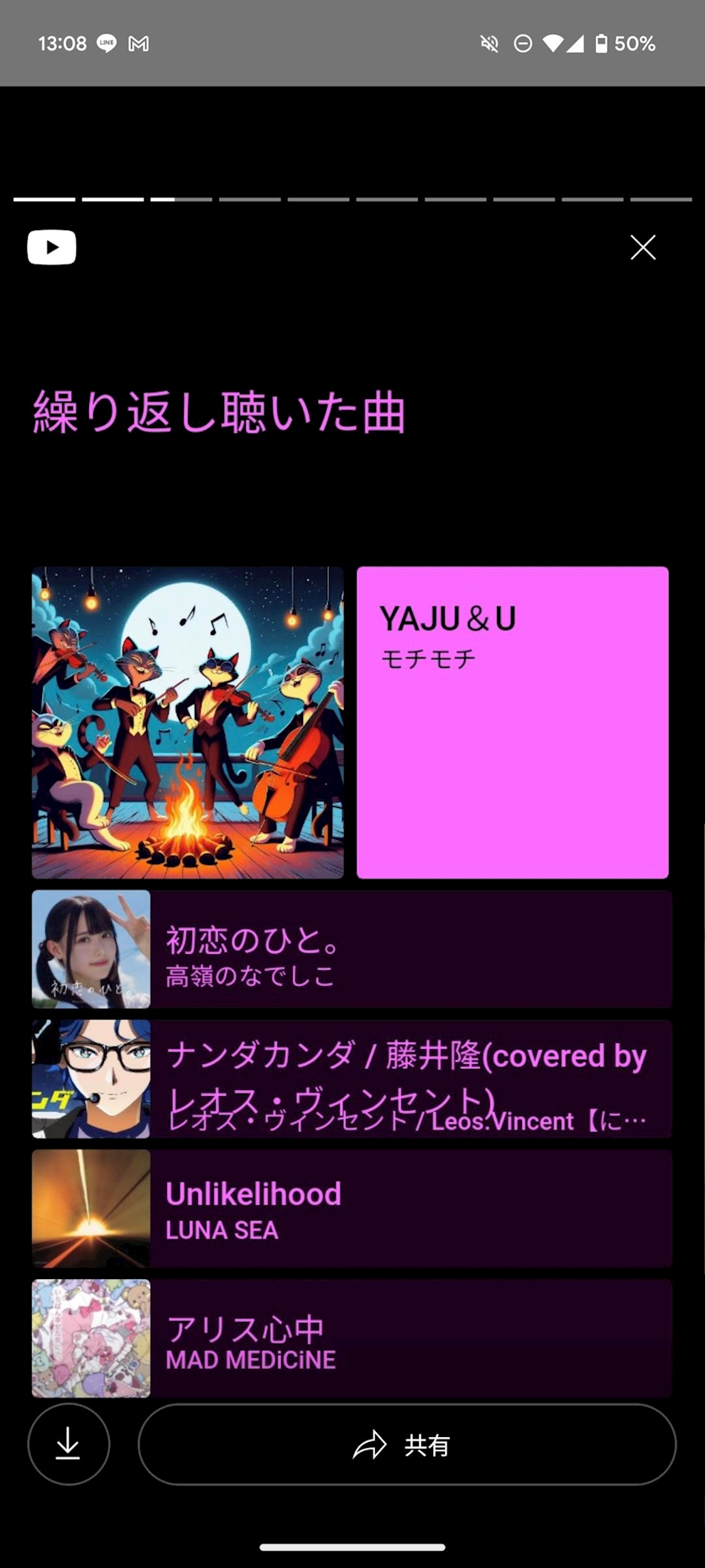Open Unlikelihood by LUNA SEA
705x1568 pixels.
352,1209
